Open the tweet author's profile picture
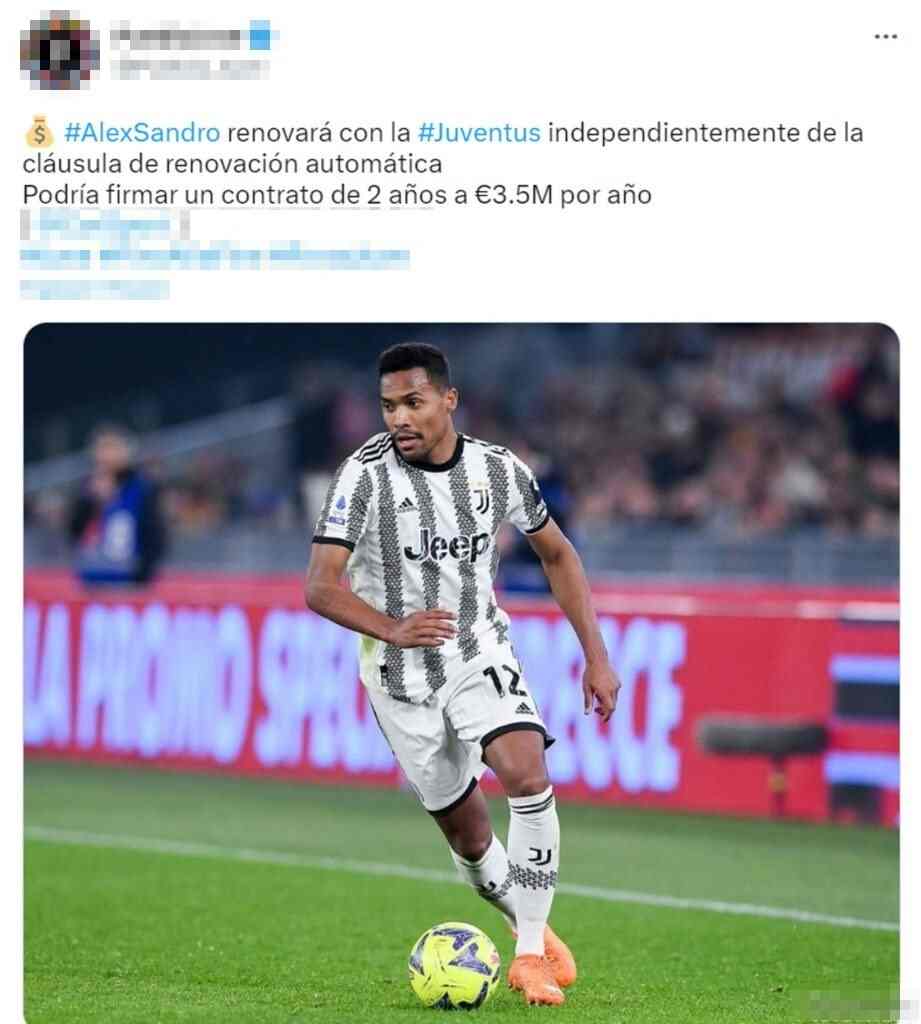 tap(59, 50)
